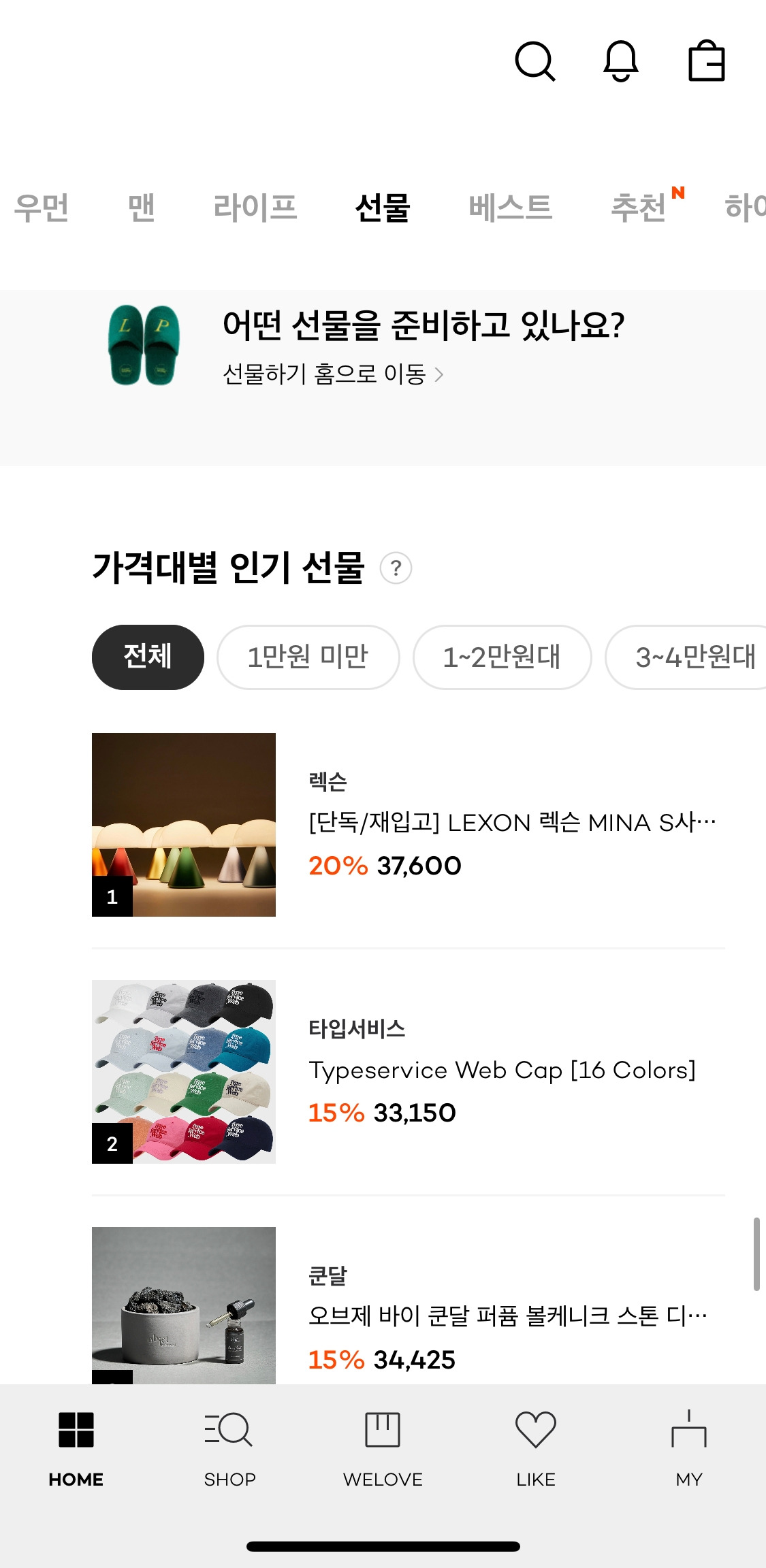Select the 1만원 미만 price chip
Screen dimensions: 766x1568
pos(308,657)
